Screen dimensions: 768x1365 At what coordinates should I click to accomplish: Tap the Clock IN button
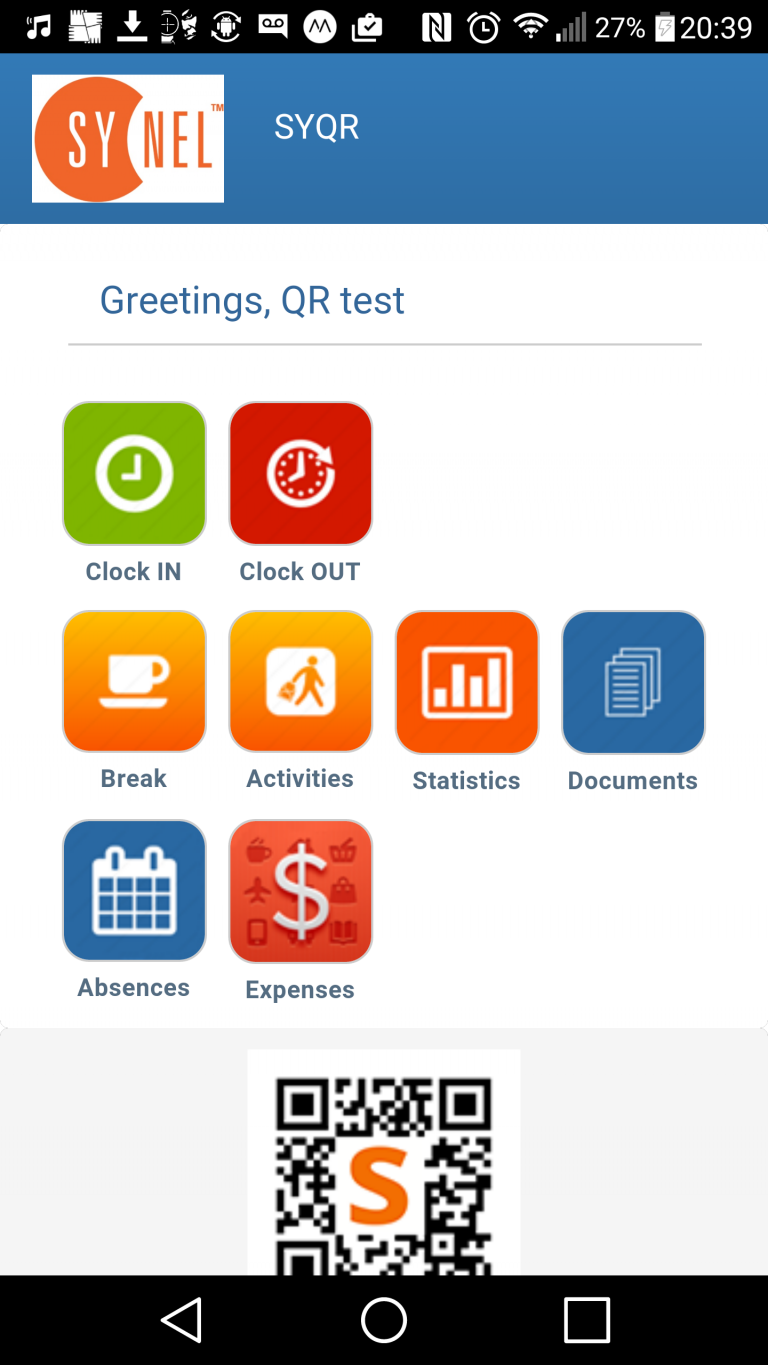[x=134, y=474]
